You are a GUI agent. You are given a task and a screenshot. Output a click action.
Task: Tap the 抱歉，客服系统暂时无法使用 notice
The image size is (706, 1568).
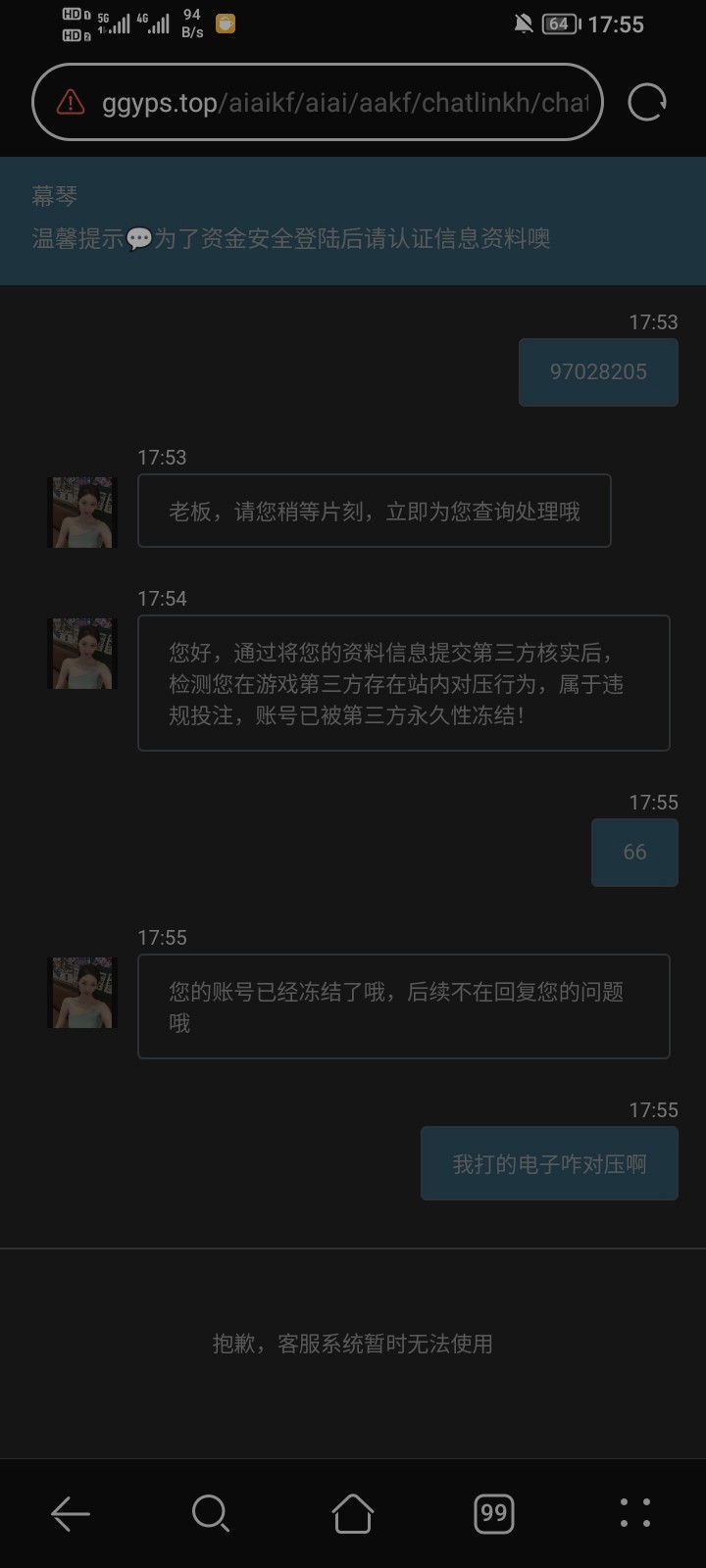pos(353,1344)
